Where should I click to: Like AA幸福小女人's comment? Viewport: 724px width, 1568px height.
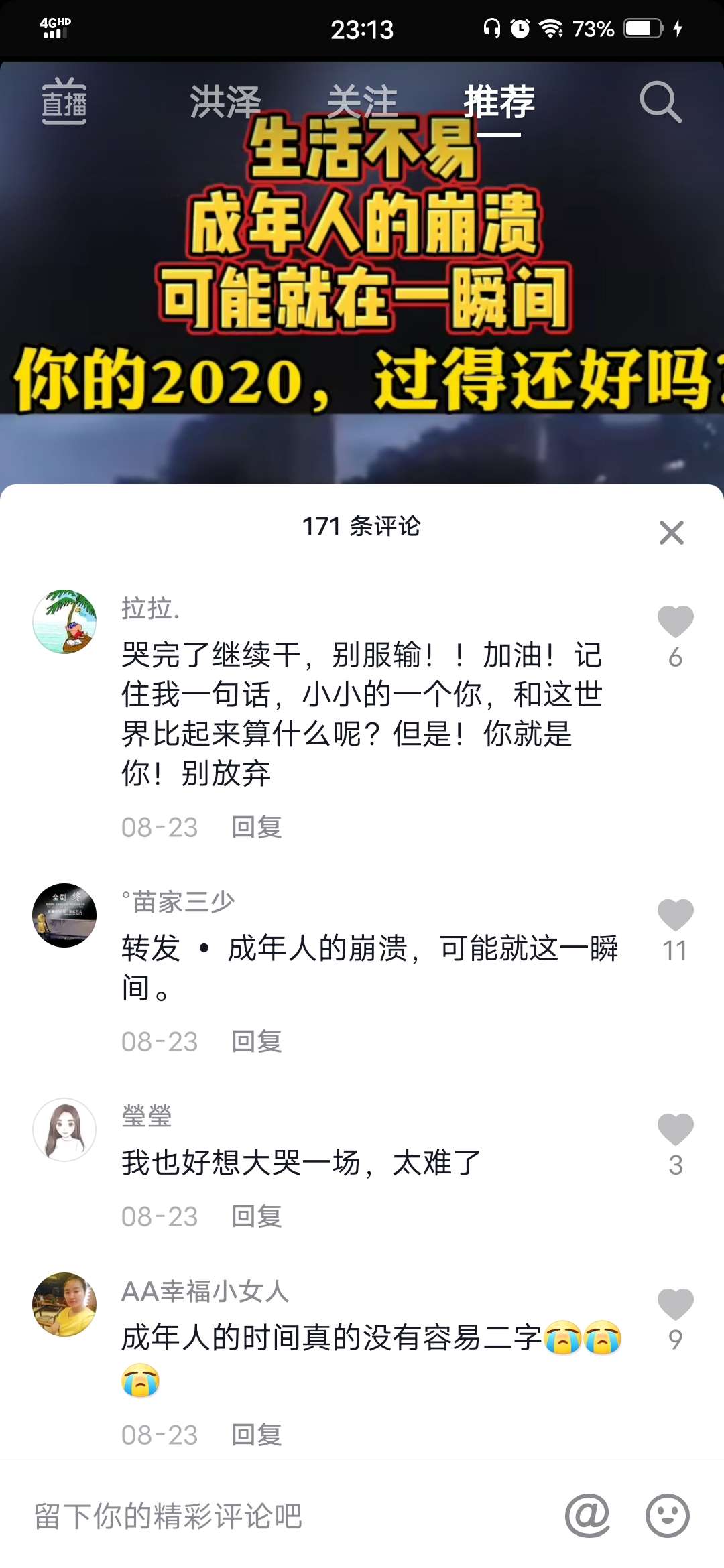coord(675,1304)
